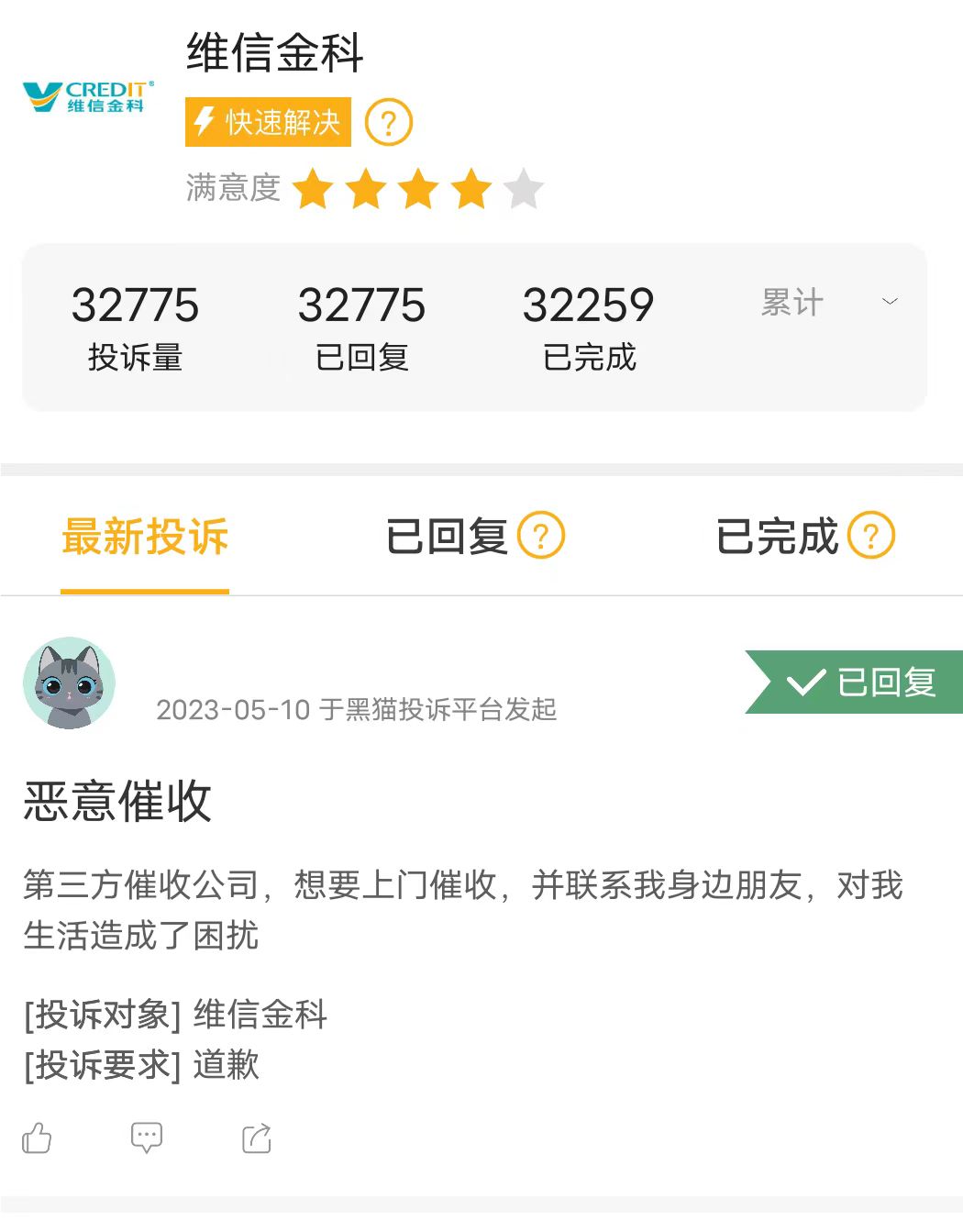Click the fifth gray star in 满意度
Viewport: 963px width, 1232px height.
[523, 188]
